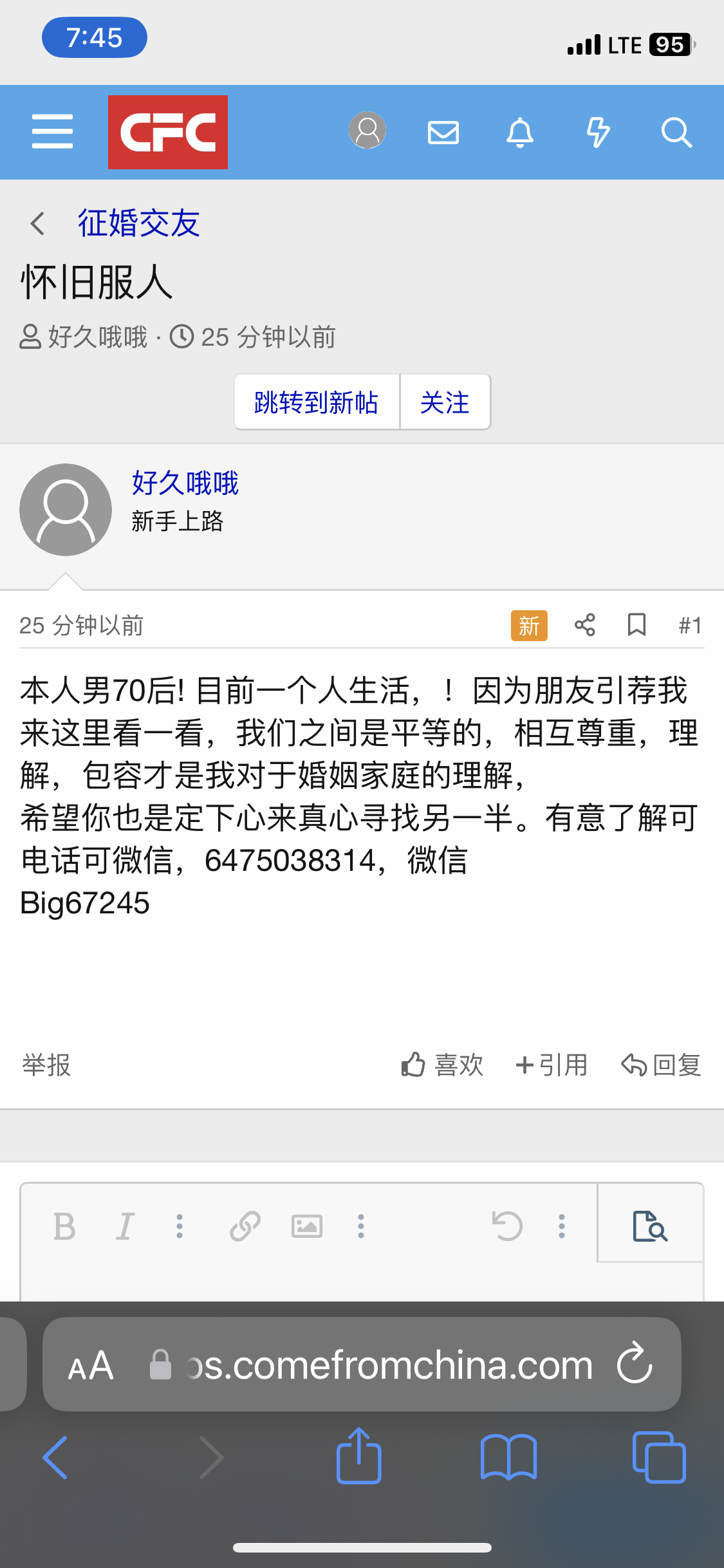Open the notifications bell

[x=520, y=133]
